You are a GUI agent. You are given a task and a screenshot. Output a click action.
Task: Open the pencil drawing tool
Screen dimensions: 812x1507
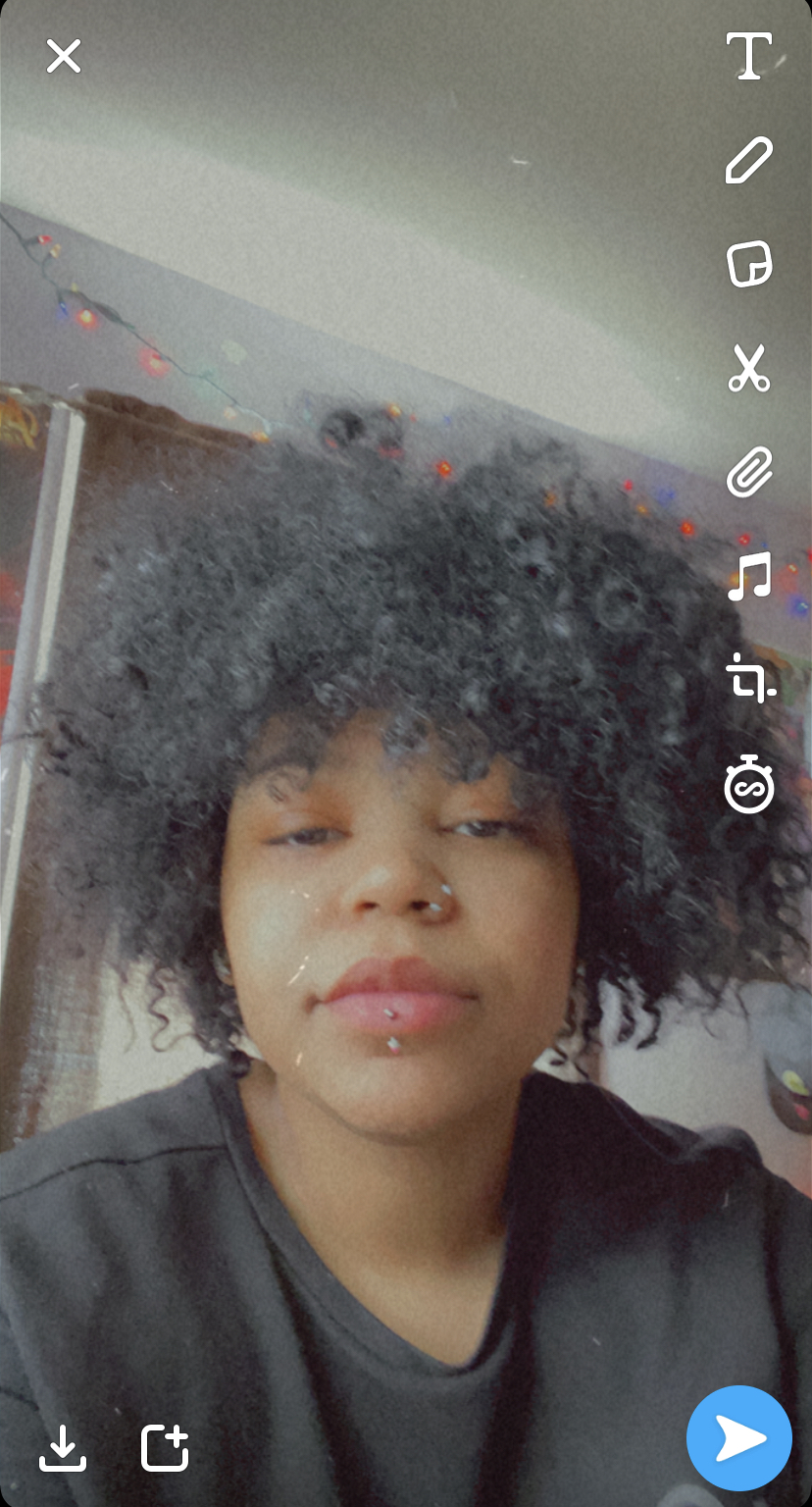pos(749,160)
